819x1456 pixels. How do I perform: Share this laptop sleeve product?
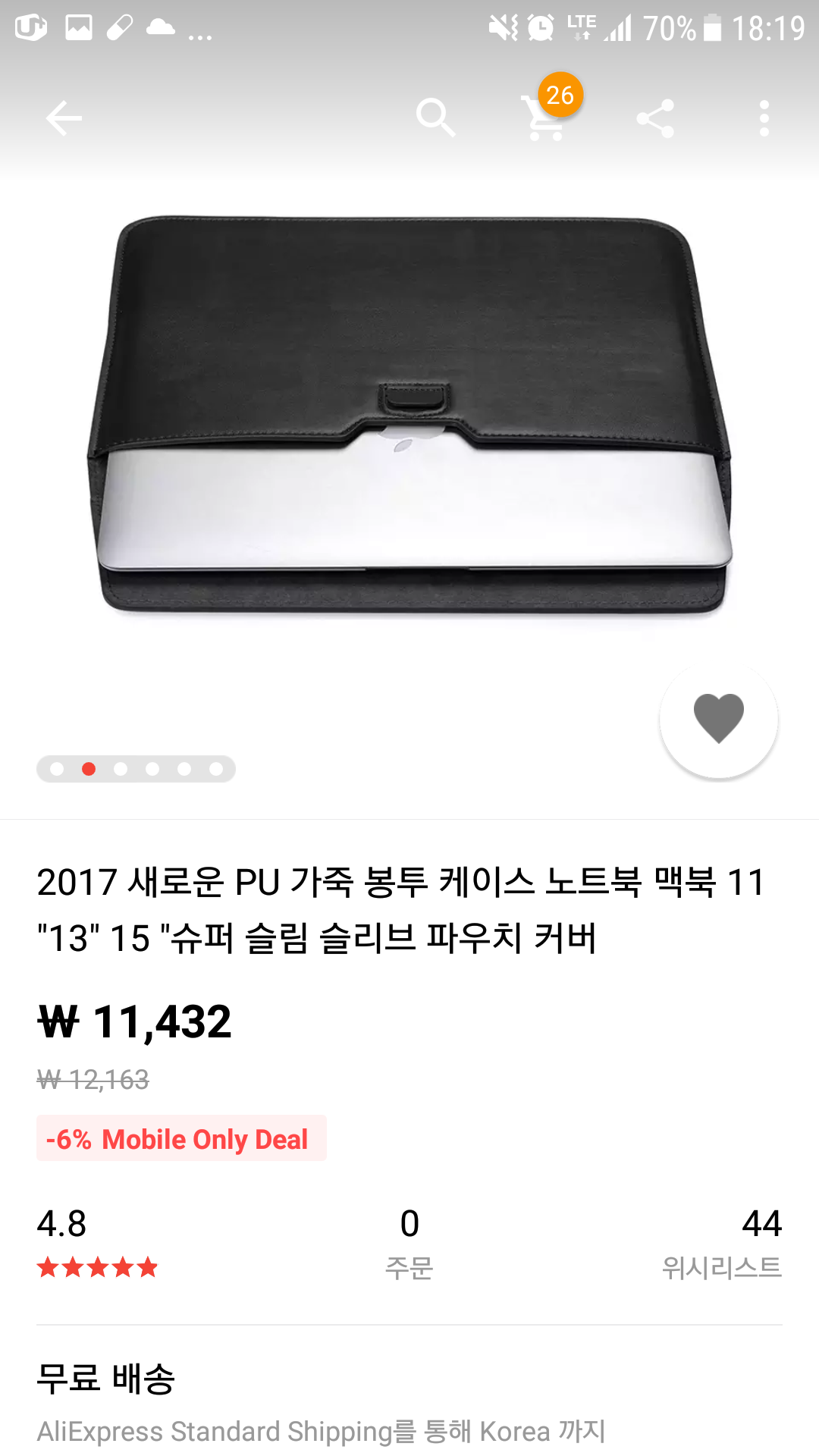pos(655,118)
